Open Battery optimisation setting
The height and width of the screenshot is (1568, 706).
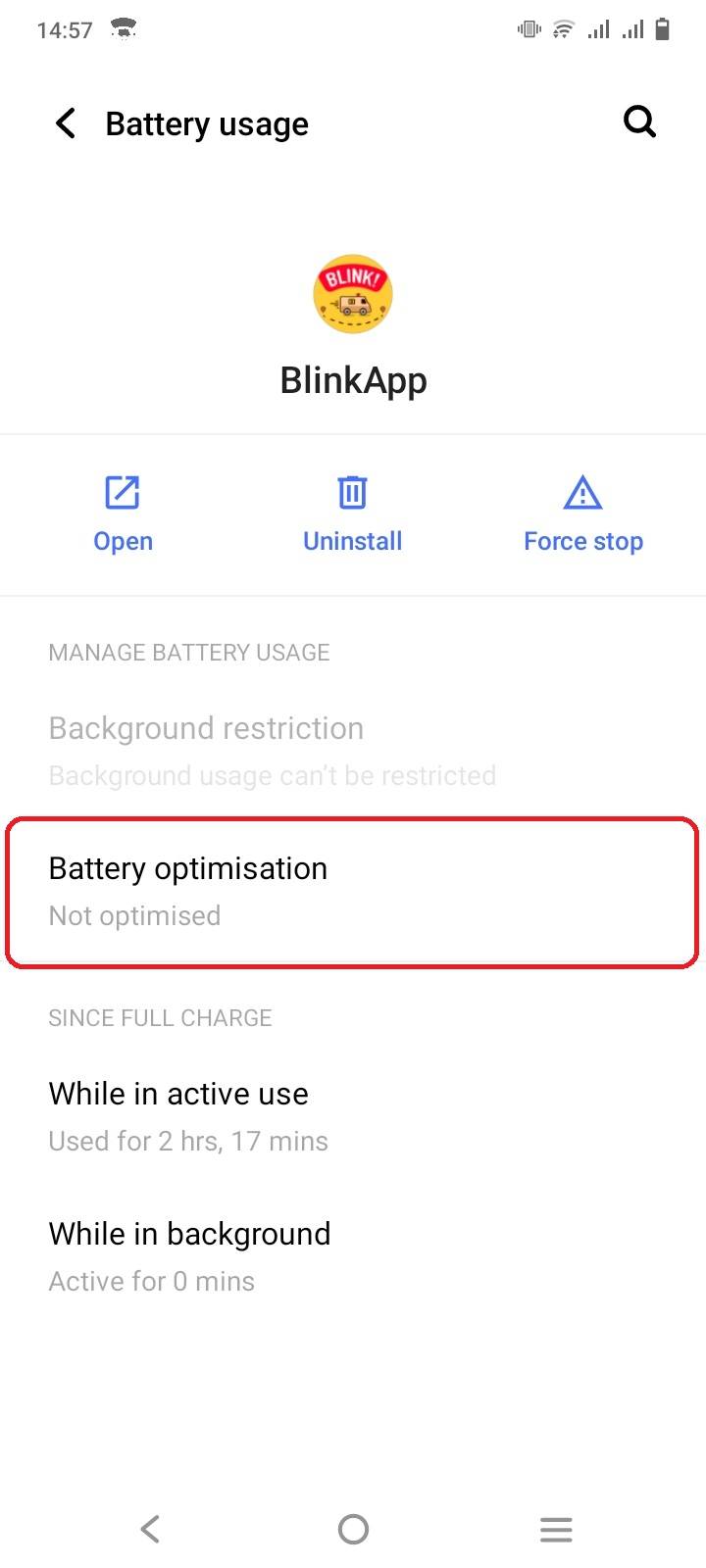coord(353,892)
